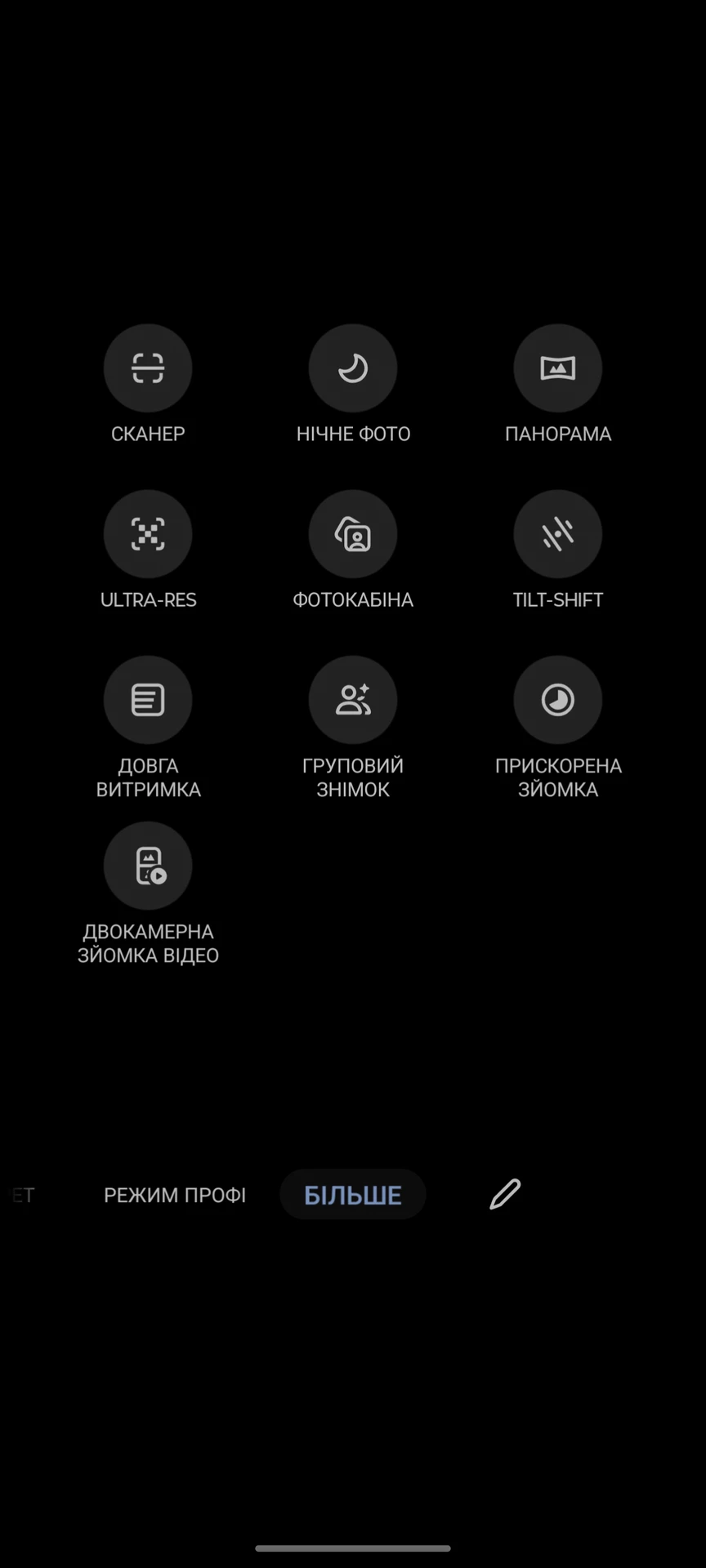706x1568 pixels.
Task: Tap the БІЛЬШЕ tab
Action: coord(353,1195)
